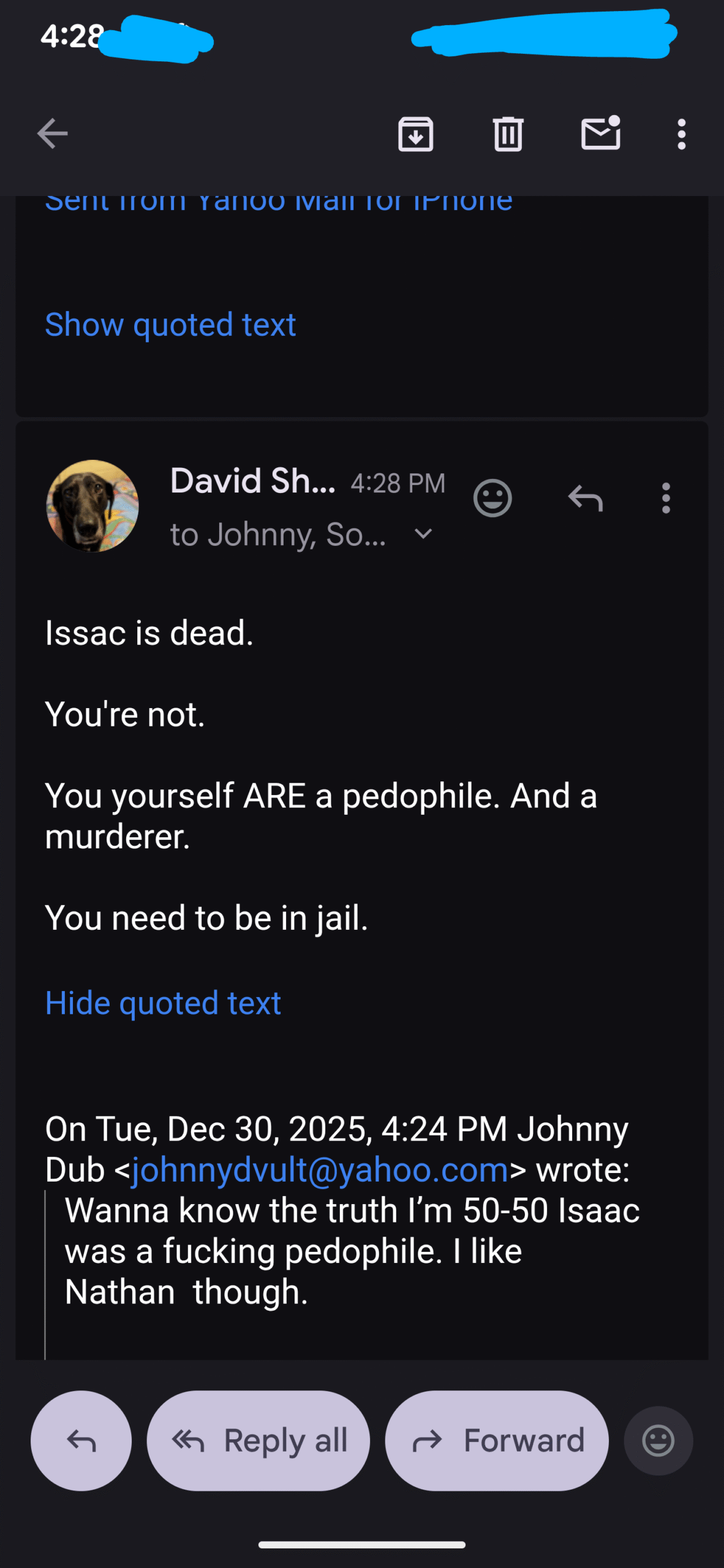Reply using the arrow on David's message
Screen dimensions: 724x1568
[x=586, y=498]
